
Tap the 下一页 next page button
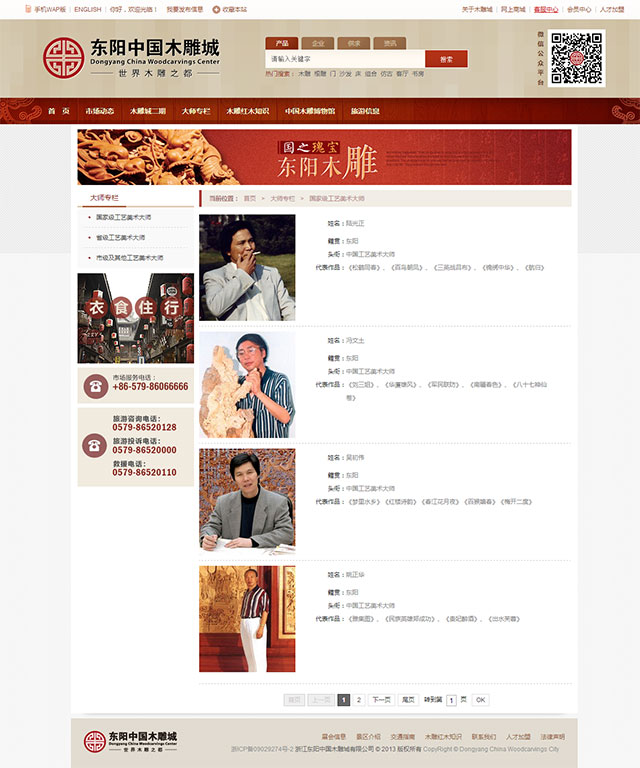point(381,700)
